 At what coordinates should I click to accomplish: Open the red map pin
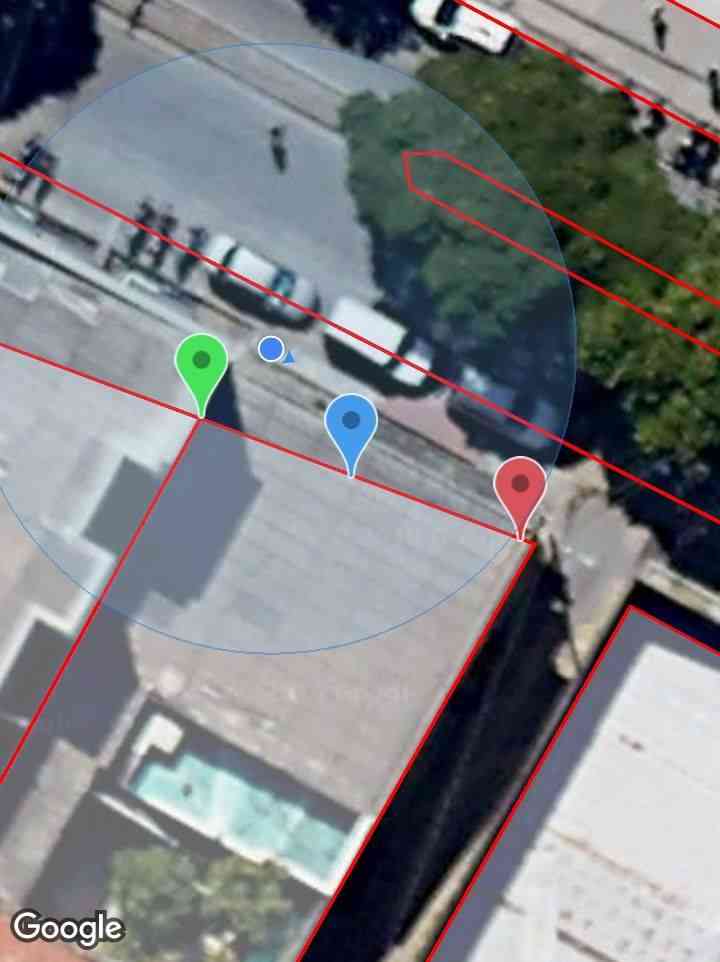[520, 489]
